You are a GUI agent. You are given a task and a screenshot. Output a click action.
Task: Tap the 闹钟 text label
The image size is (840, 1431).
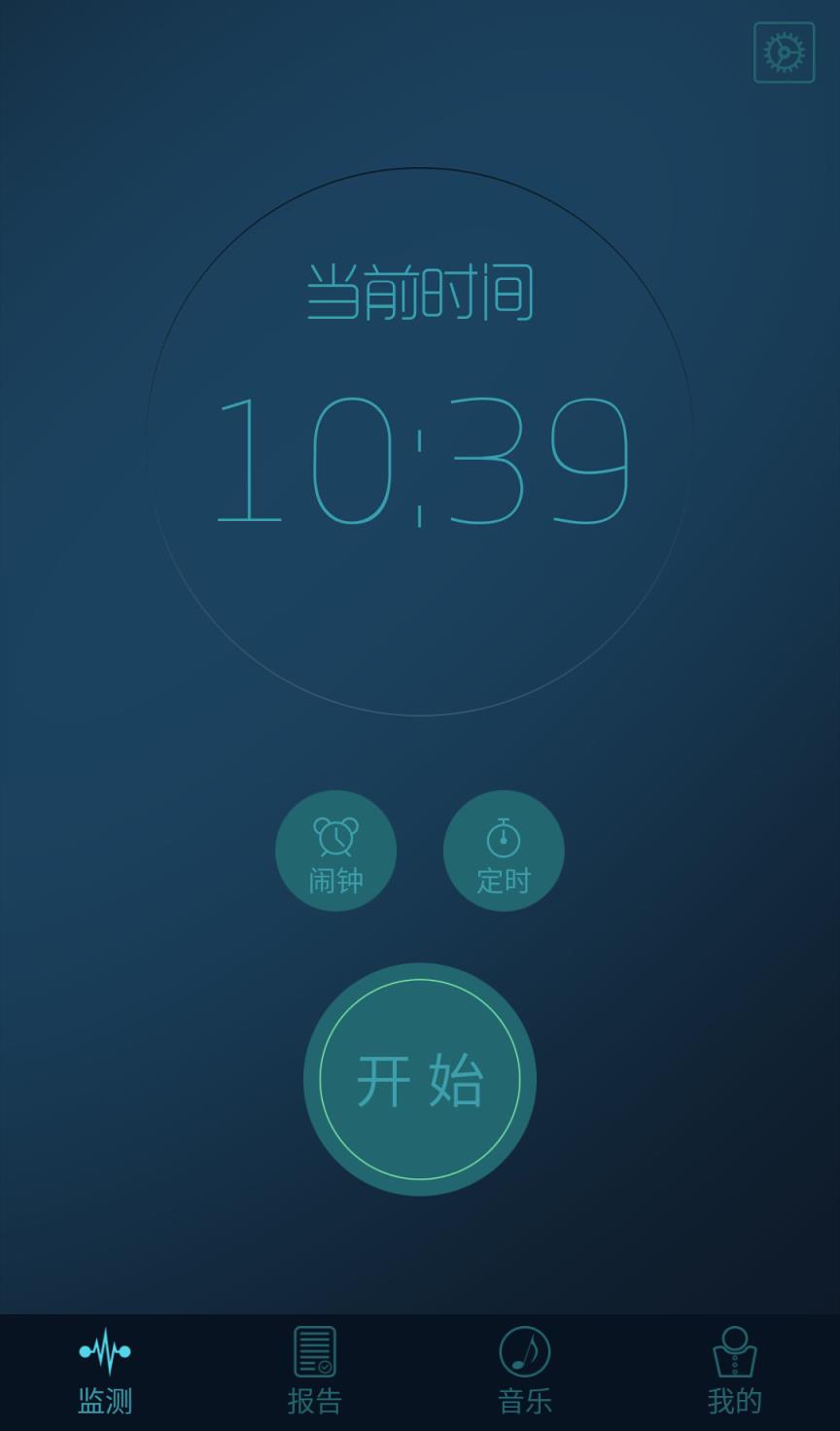click(335, 882)
